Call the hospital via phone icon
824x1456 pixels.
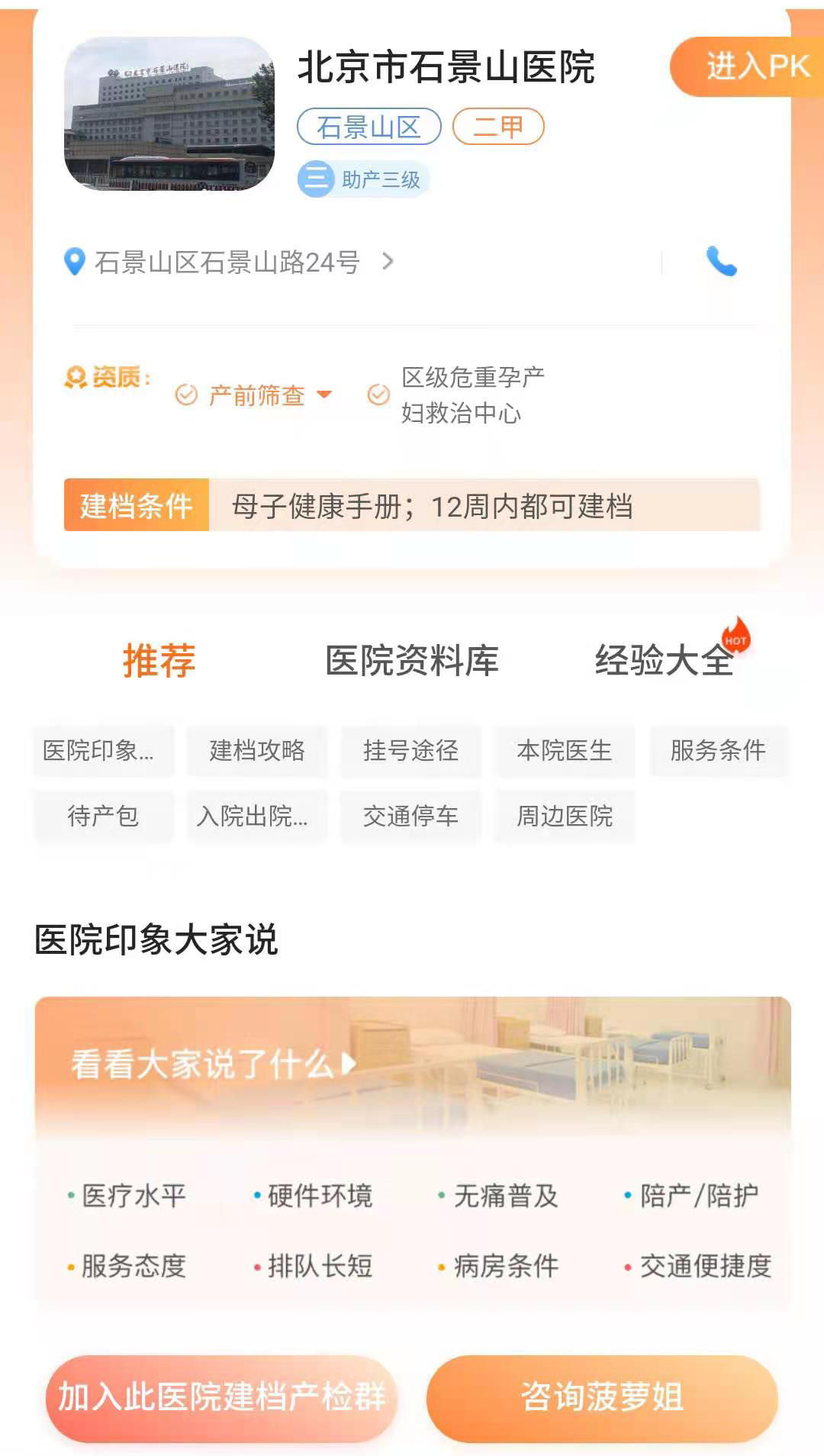click(721, 262)
